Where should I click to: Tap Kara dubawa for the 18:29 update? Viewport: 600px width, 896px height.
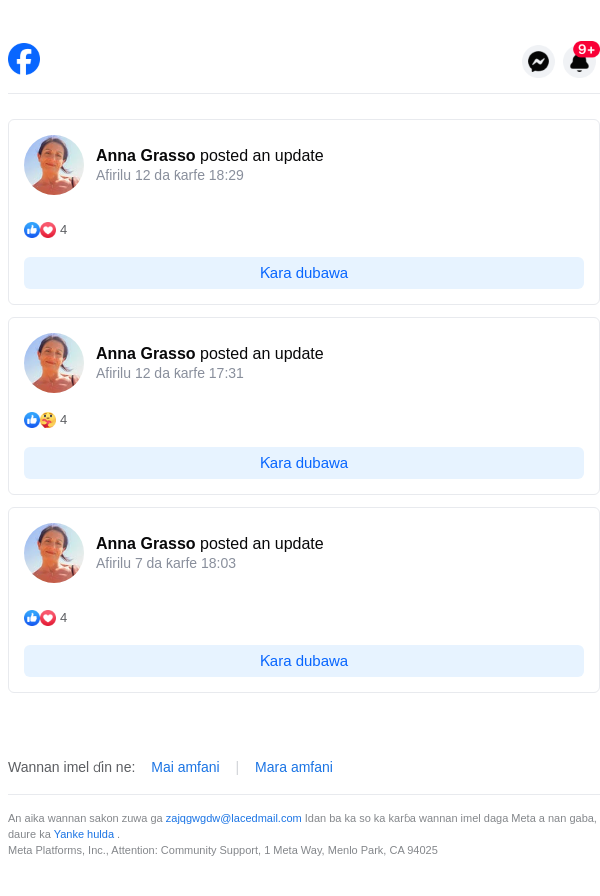click(x=304, y=273)
